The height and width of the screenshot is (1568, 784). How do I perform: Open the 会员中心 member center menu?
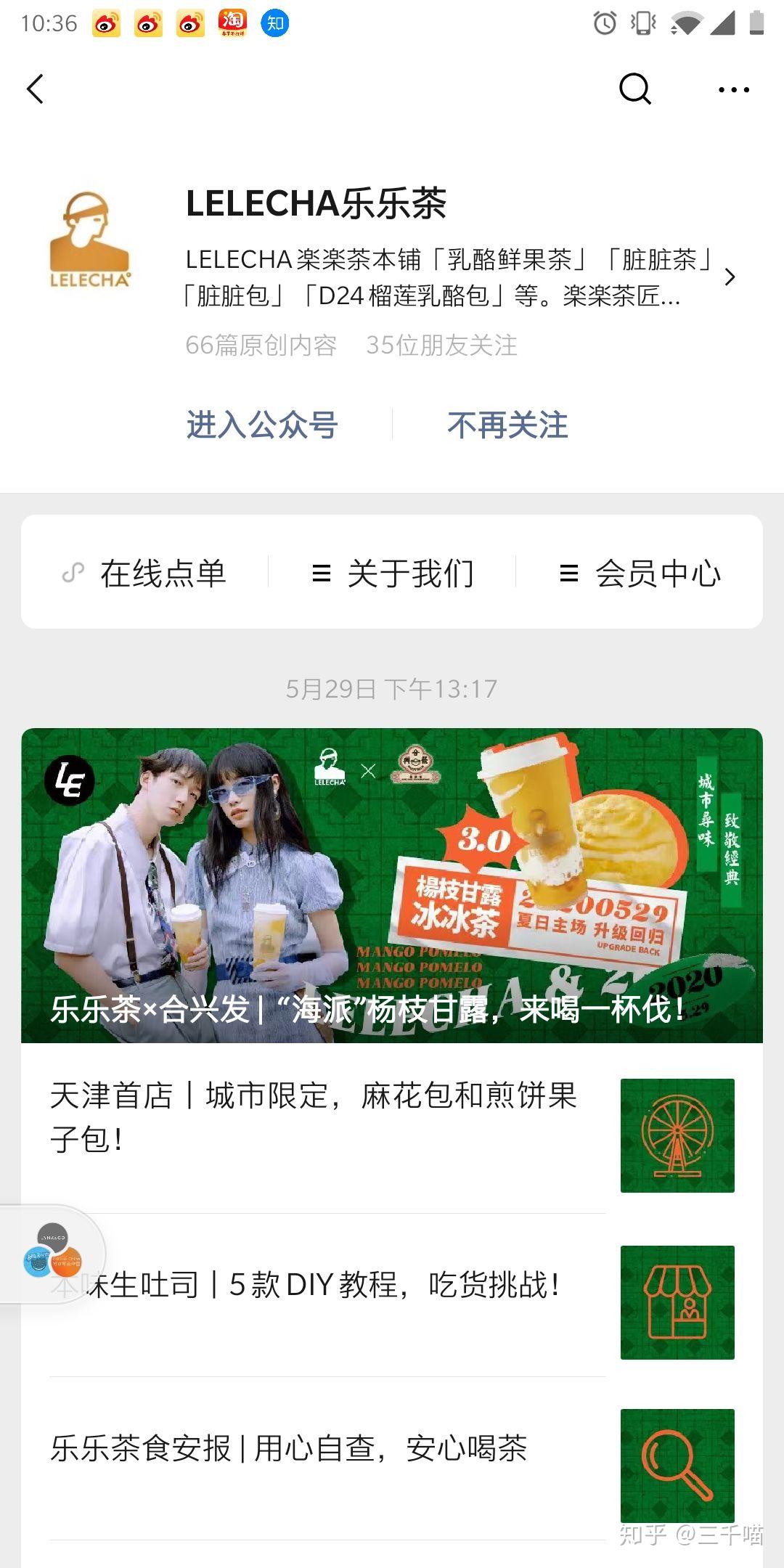pyautogui.click(x=640, y=573)
